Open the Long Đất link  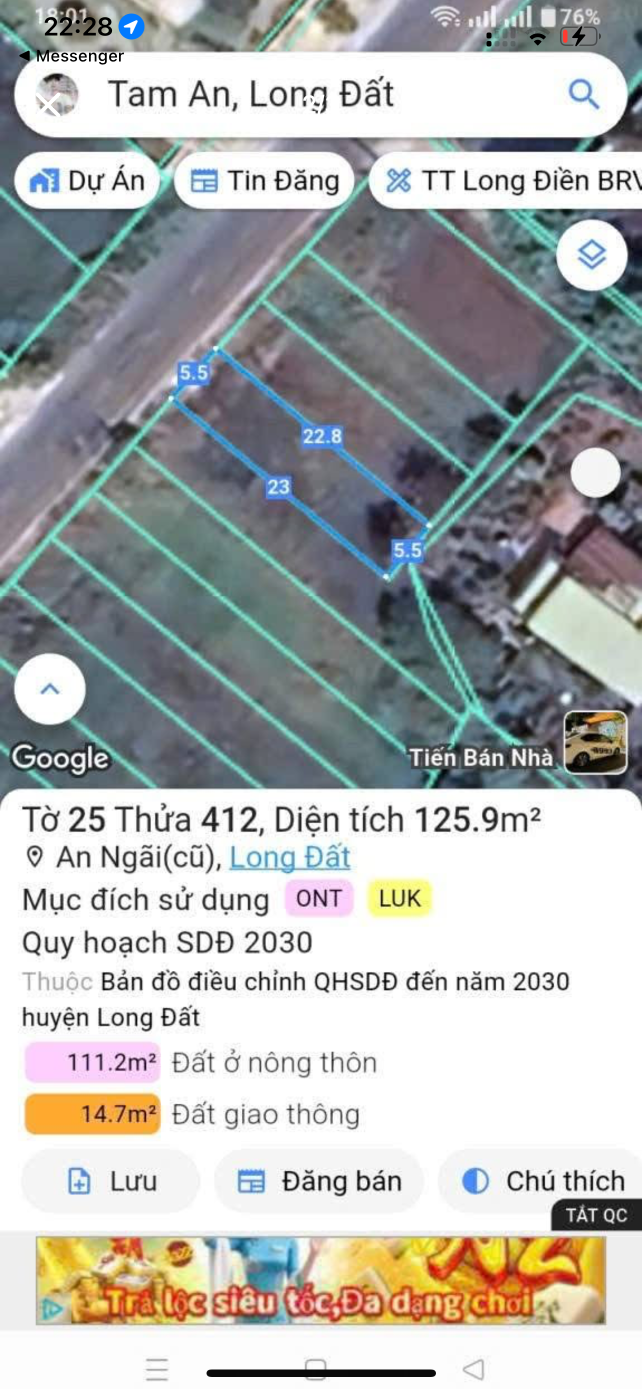290,857
